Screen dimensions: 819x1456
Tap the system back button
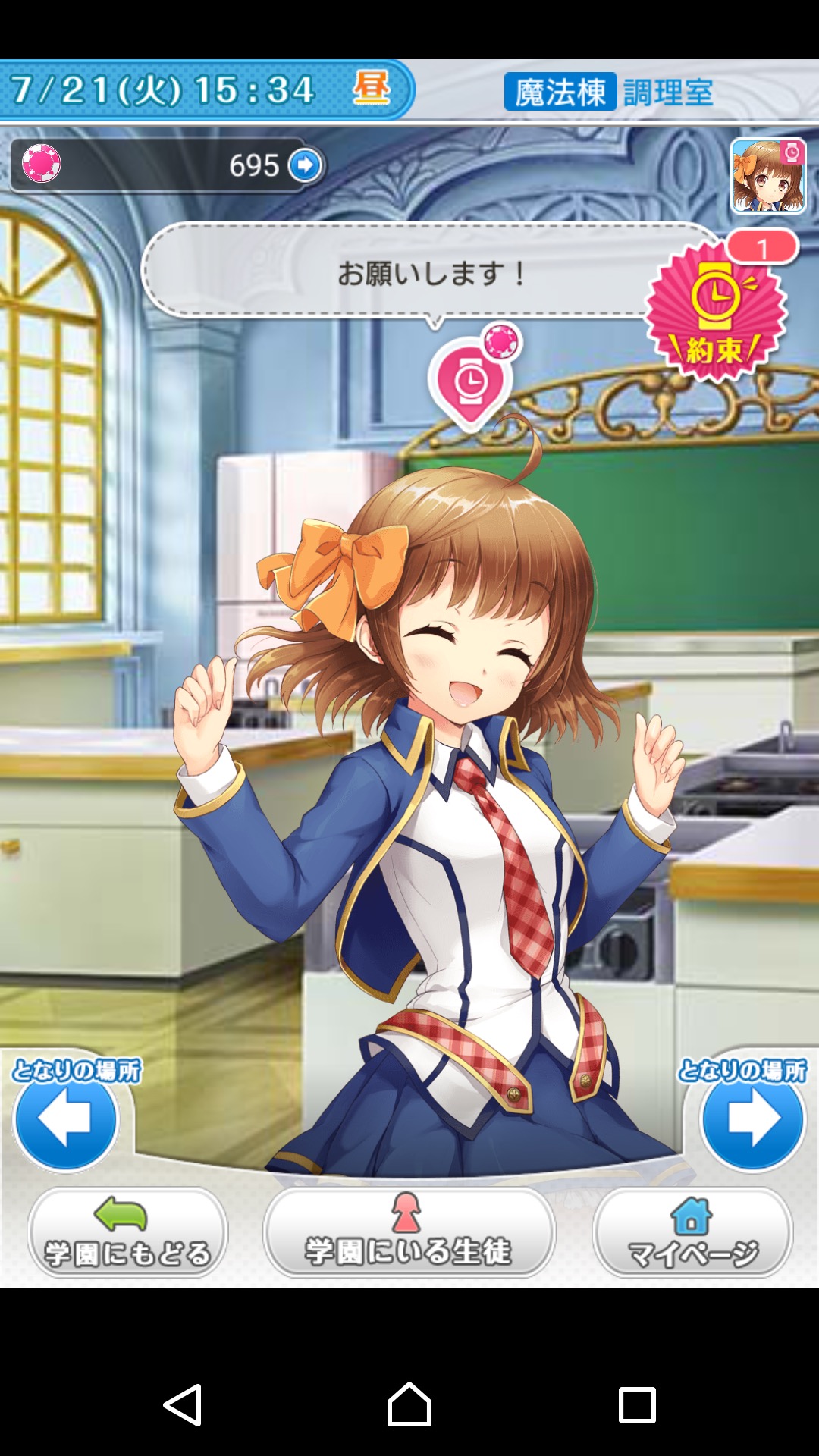182,1404
